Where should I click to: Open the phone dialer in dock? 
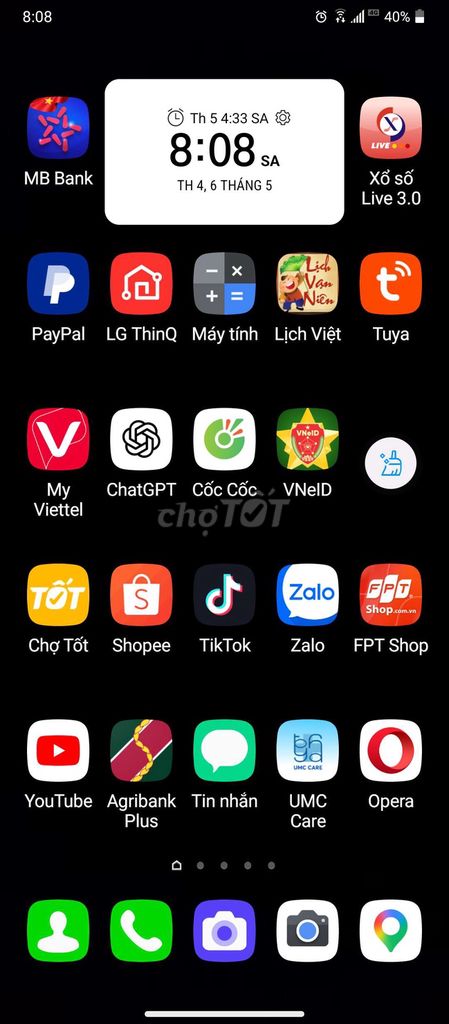coord(141,931)
